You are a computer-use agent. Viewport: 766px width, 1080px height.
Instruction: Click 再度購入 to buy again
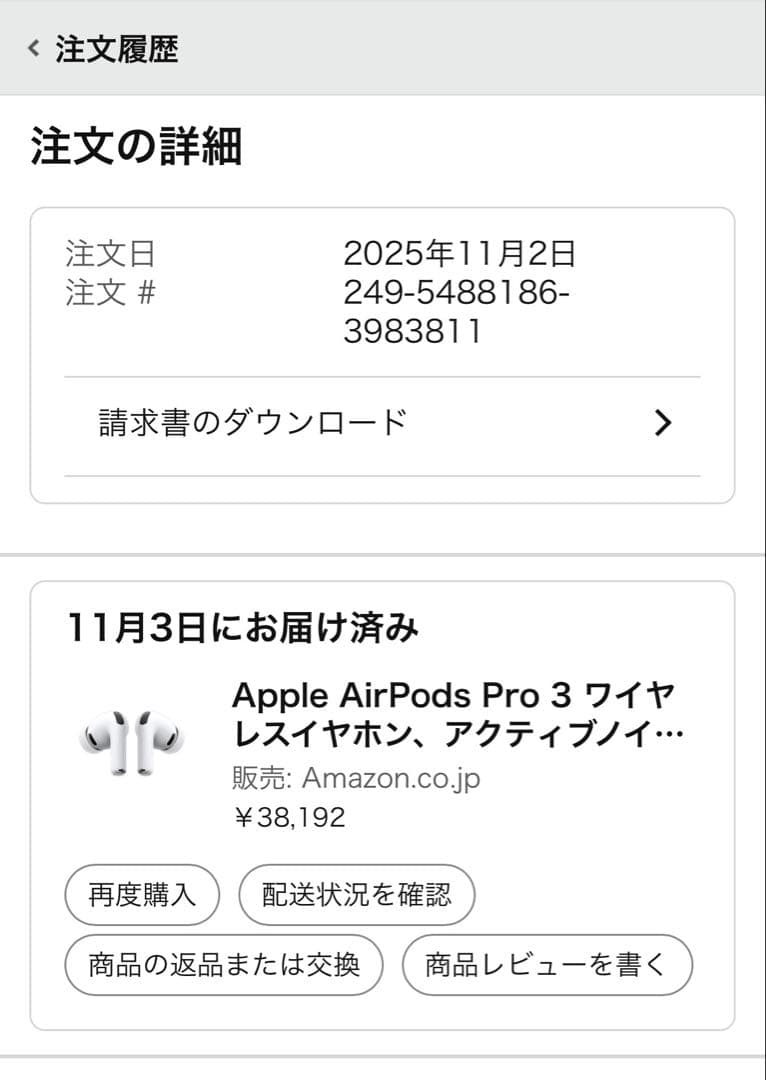pyautogui.click(x=141, y=895)
